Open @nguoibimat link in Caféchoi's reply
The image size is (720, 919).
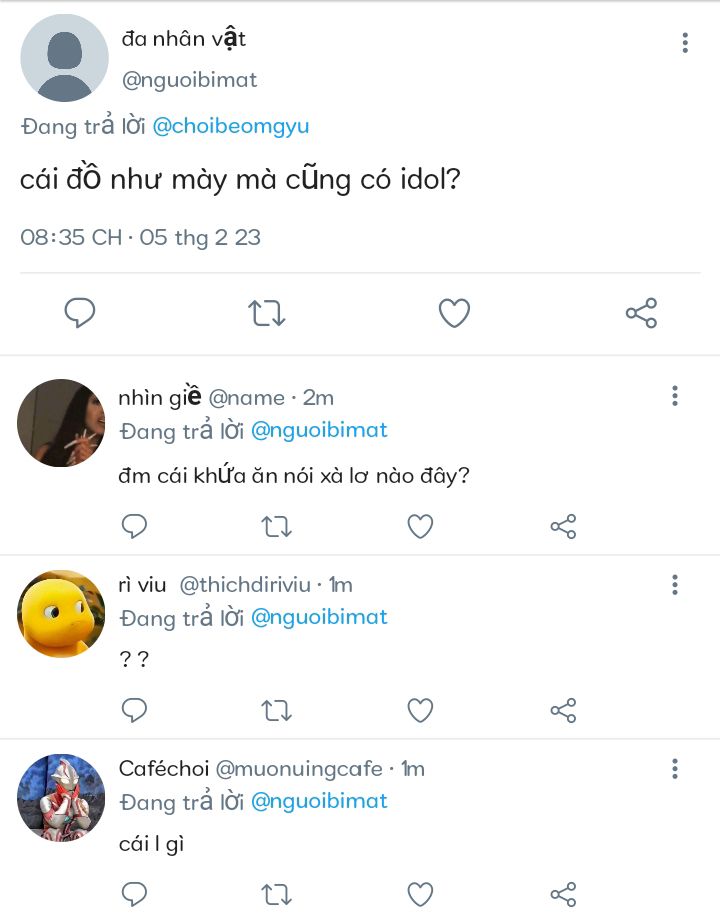pyautogui.click(x=319, y=801)
